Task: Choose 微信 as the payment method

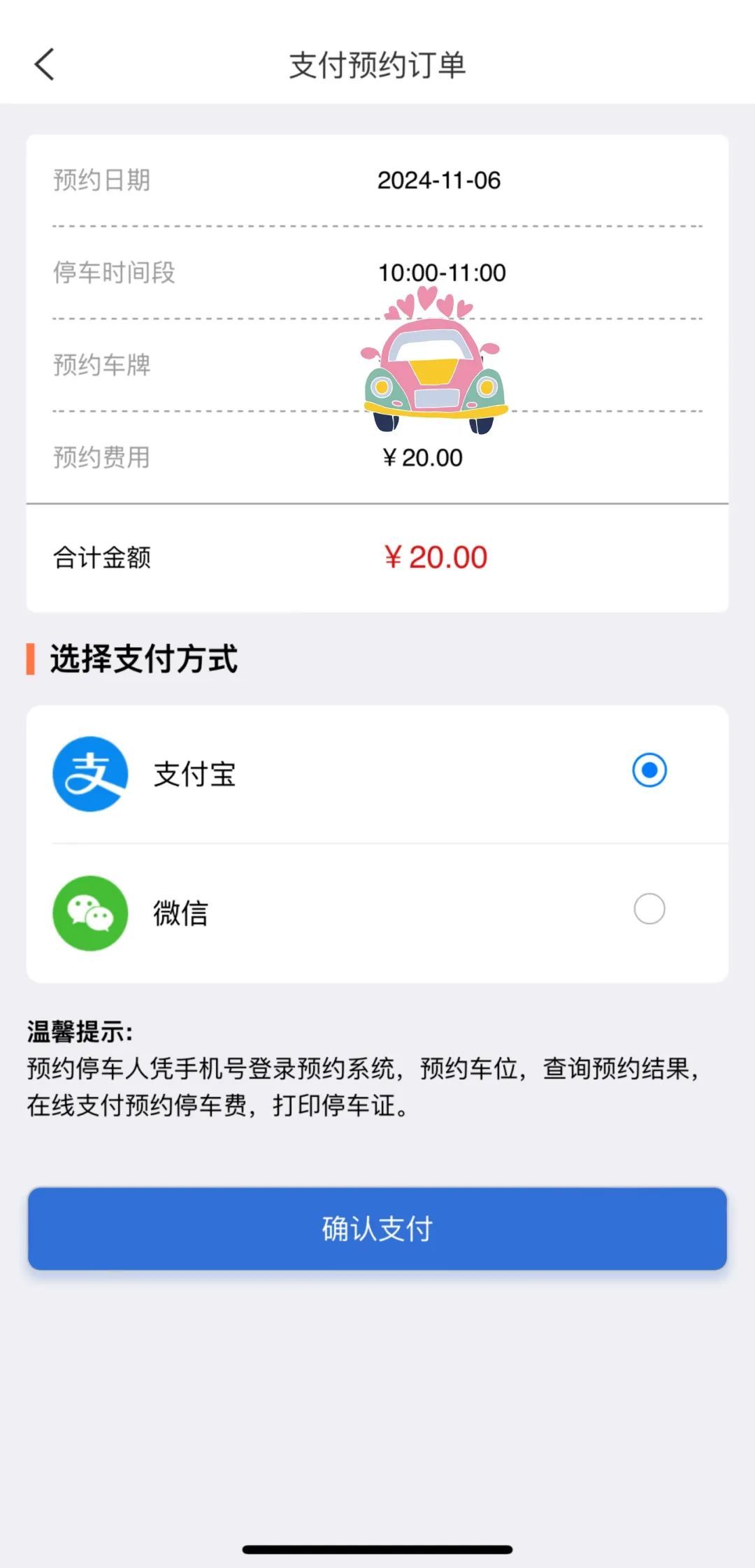Action: click(x=649, y=909)
